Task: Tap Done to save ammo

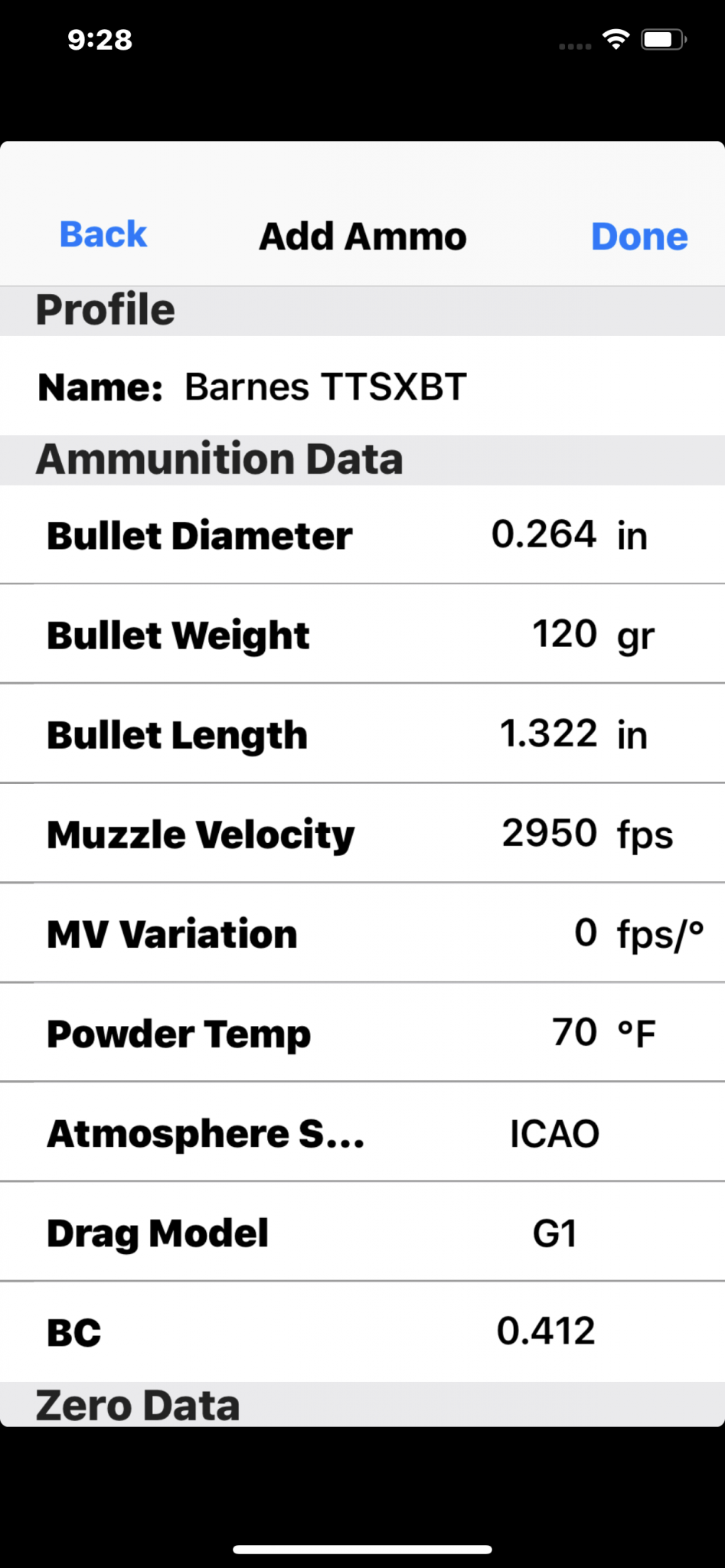Action: point(639,237)
